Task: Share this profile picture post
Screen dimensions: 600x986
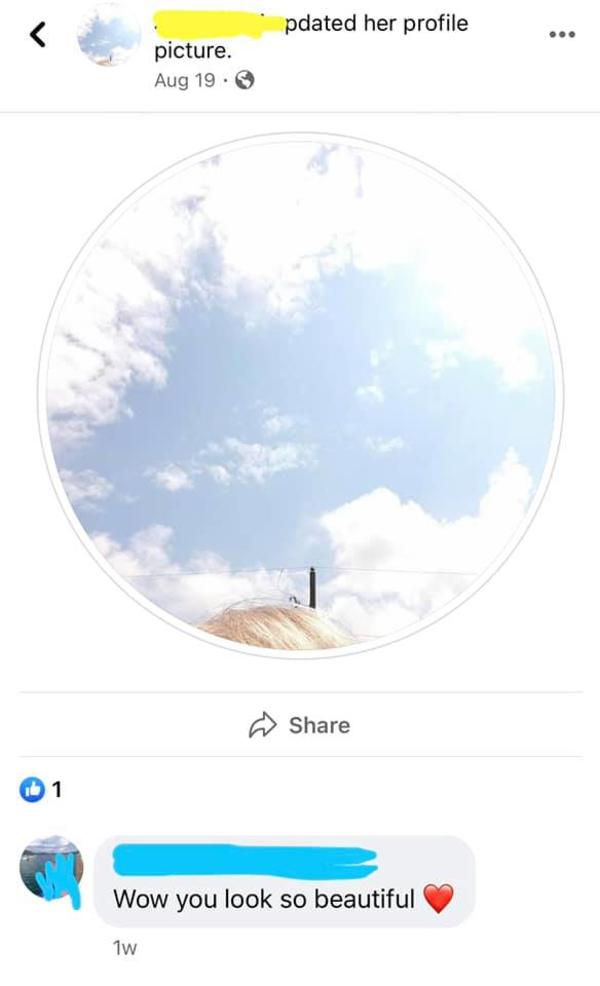Action: pyautogui.click(x=300, y=725)
